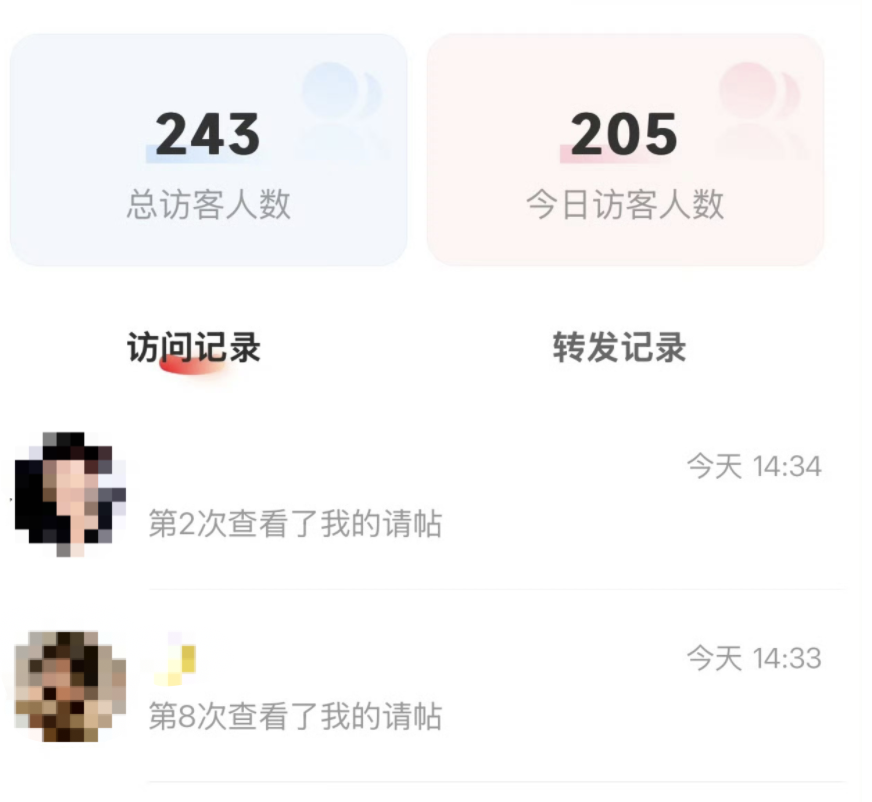Open the 今日访客人数 card

coord(625,150)
